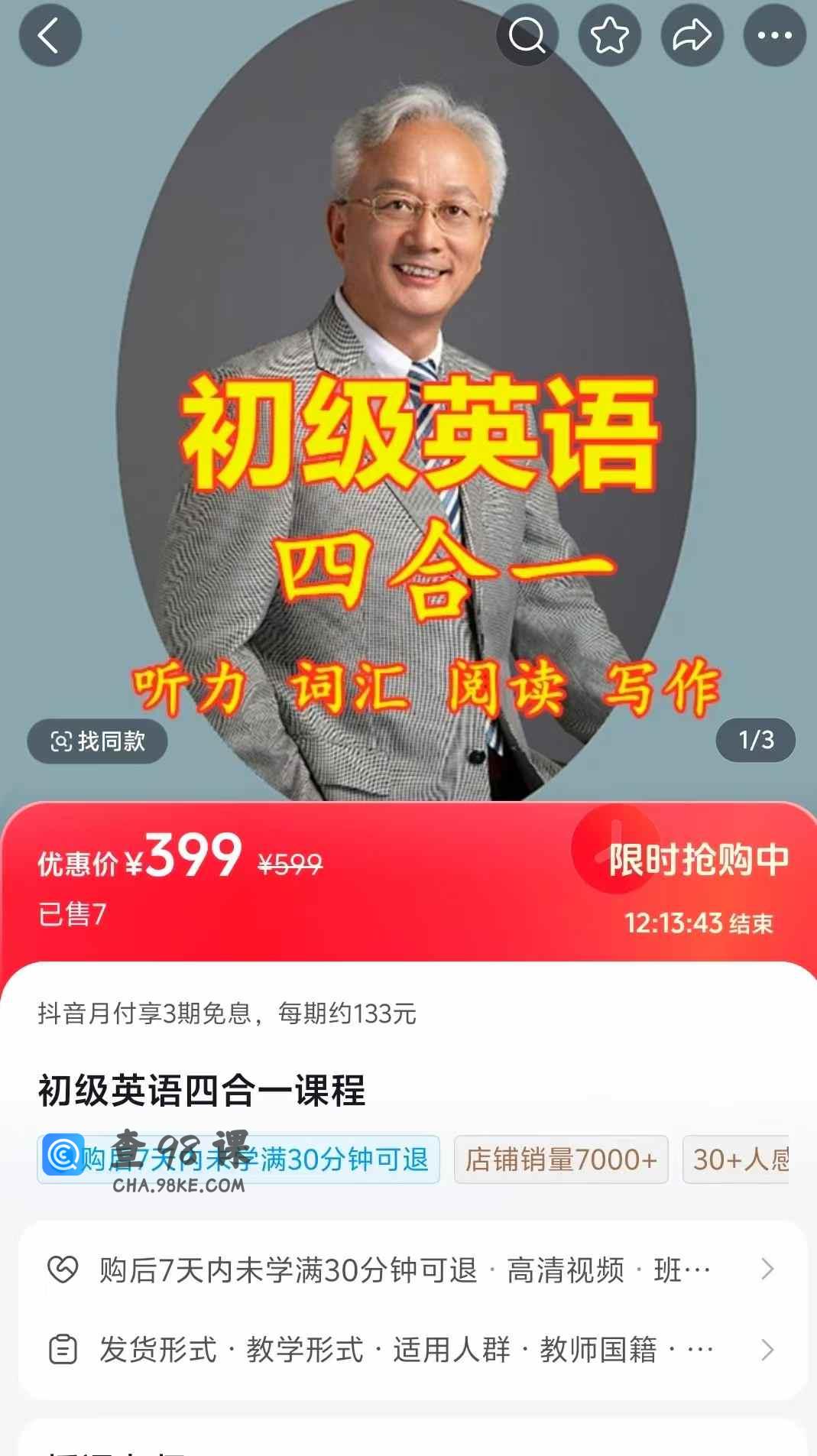The width and height of the screenshot is (817, 1456).
Task: Open the three-dot overflow menu
Action: click(x=774, y=35)
